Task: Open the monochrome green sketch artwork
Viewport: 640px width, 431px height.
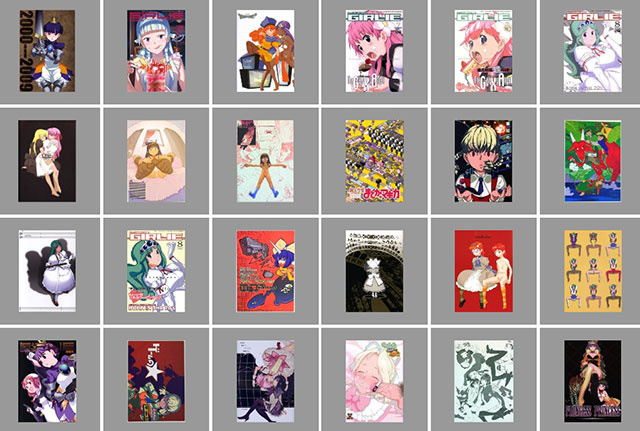Action: click(x=482, y=378)
